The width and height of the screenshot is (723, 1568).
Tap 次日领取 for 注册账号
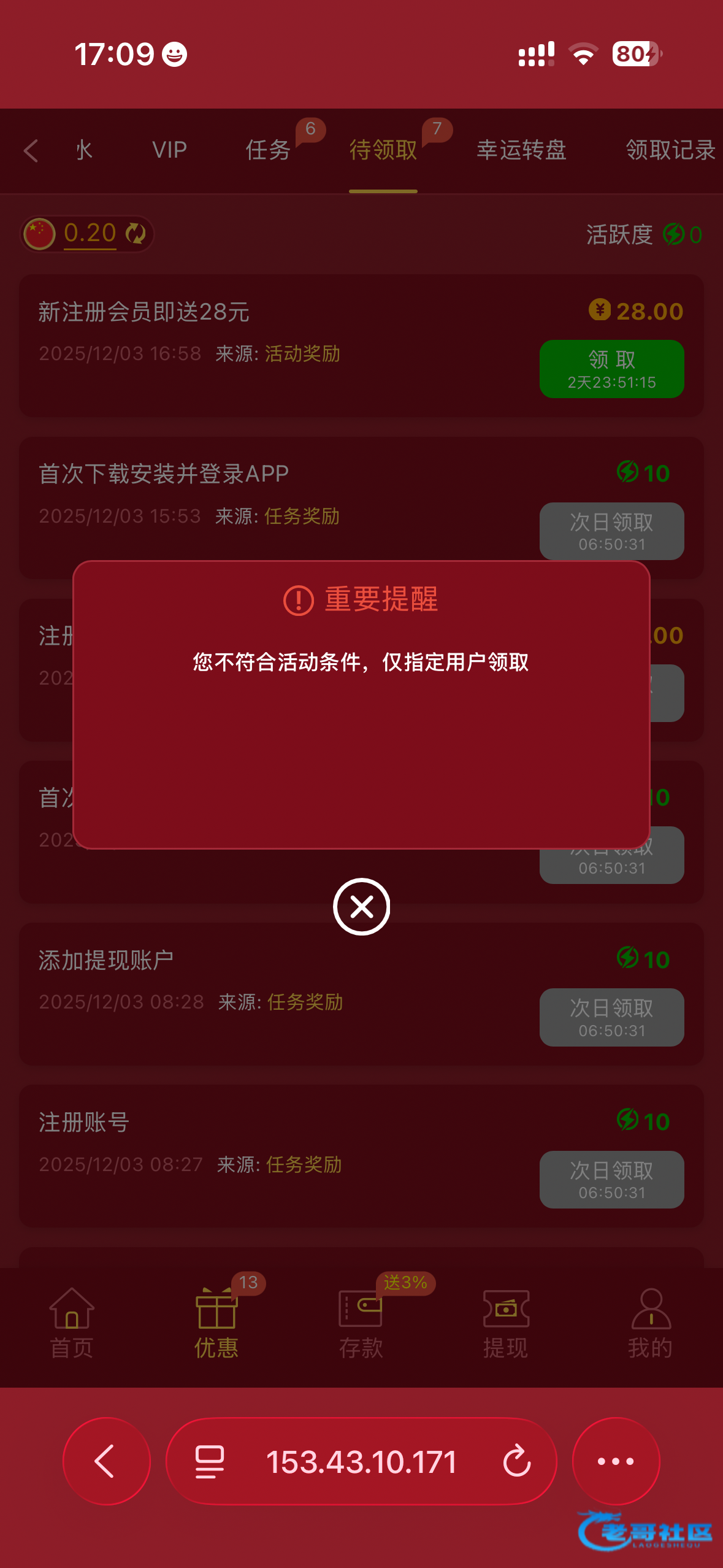click(x=611, y=1179)
